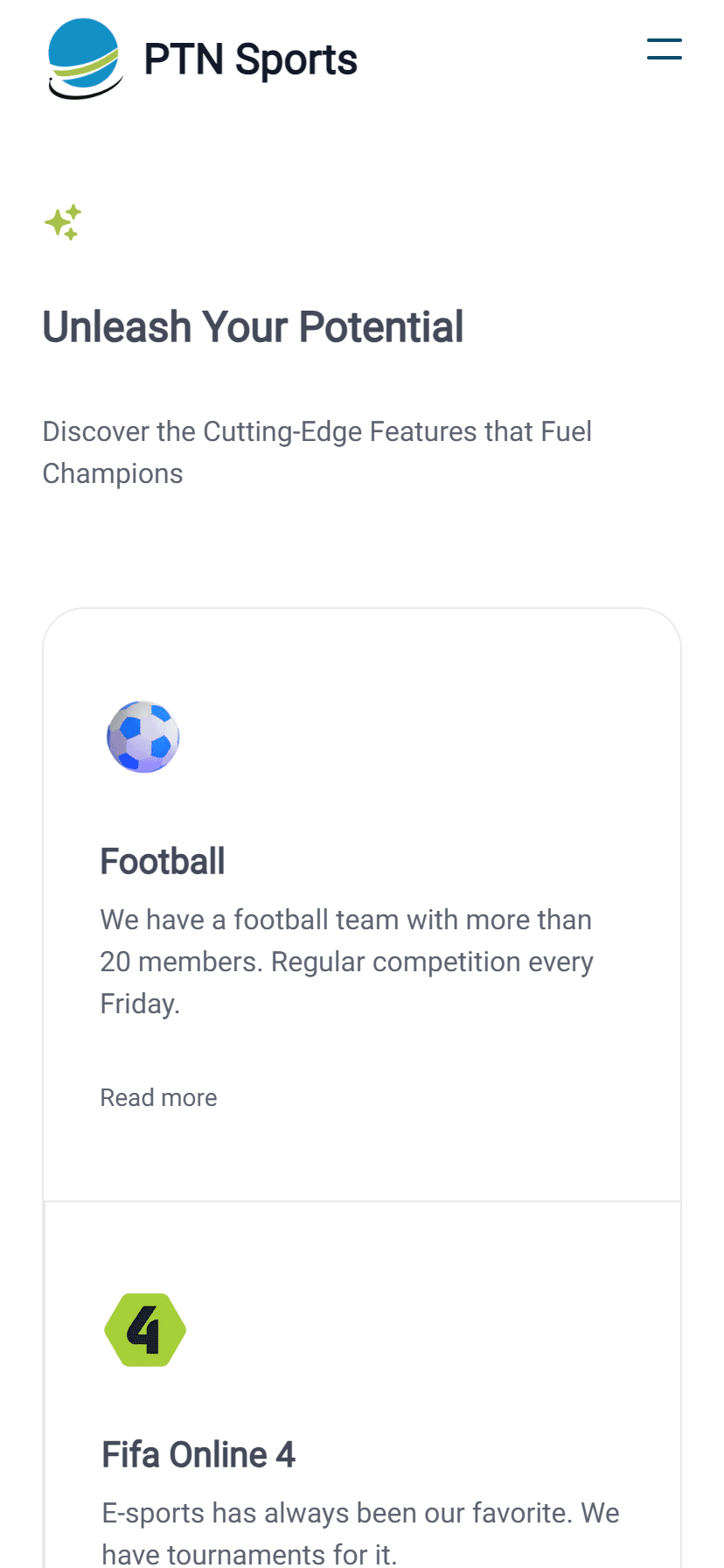Click the E-sports description paragraph

click(361, 1531)
